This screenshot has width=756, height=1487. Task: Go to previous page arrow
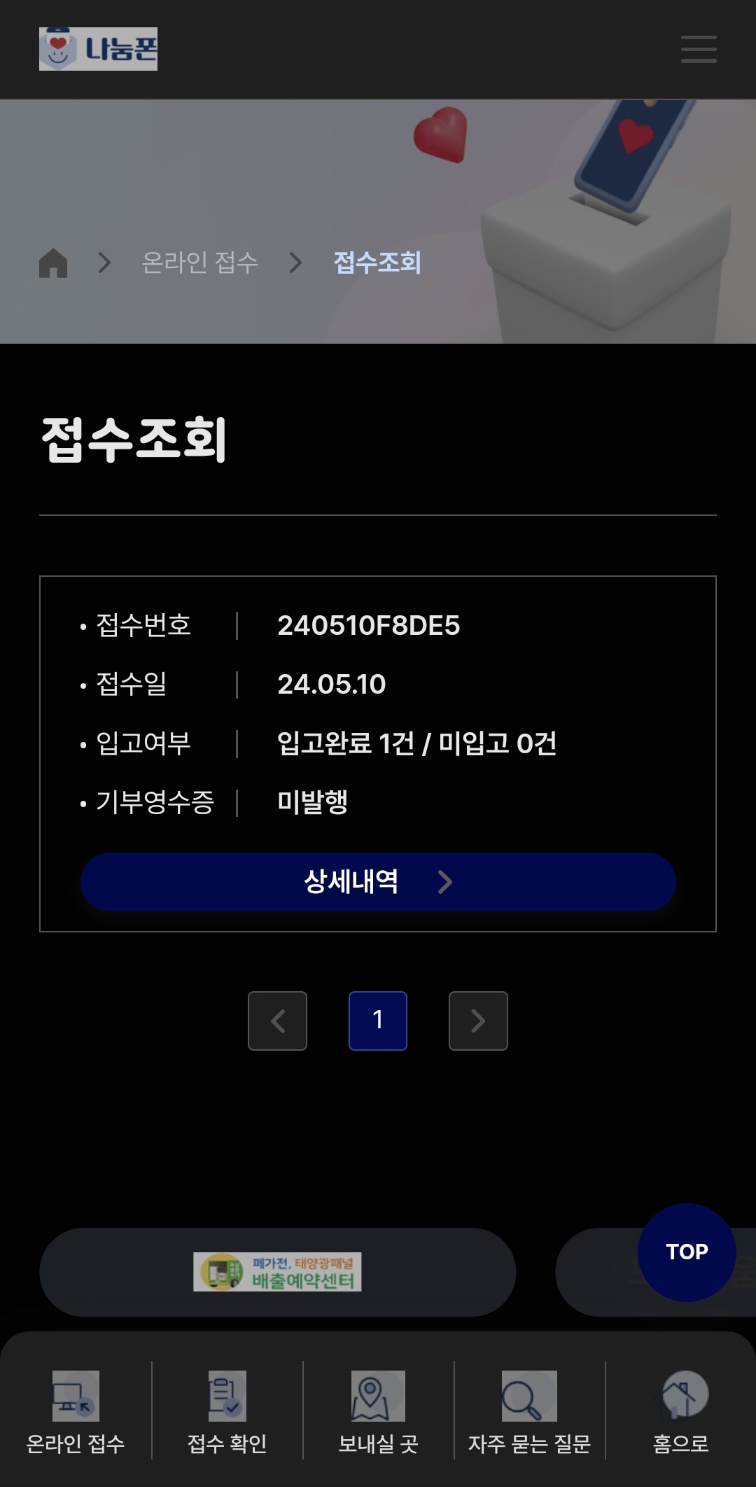click(x=277, y=1020)
